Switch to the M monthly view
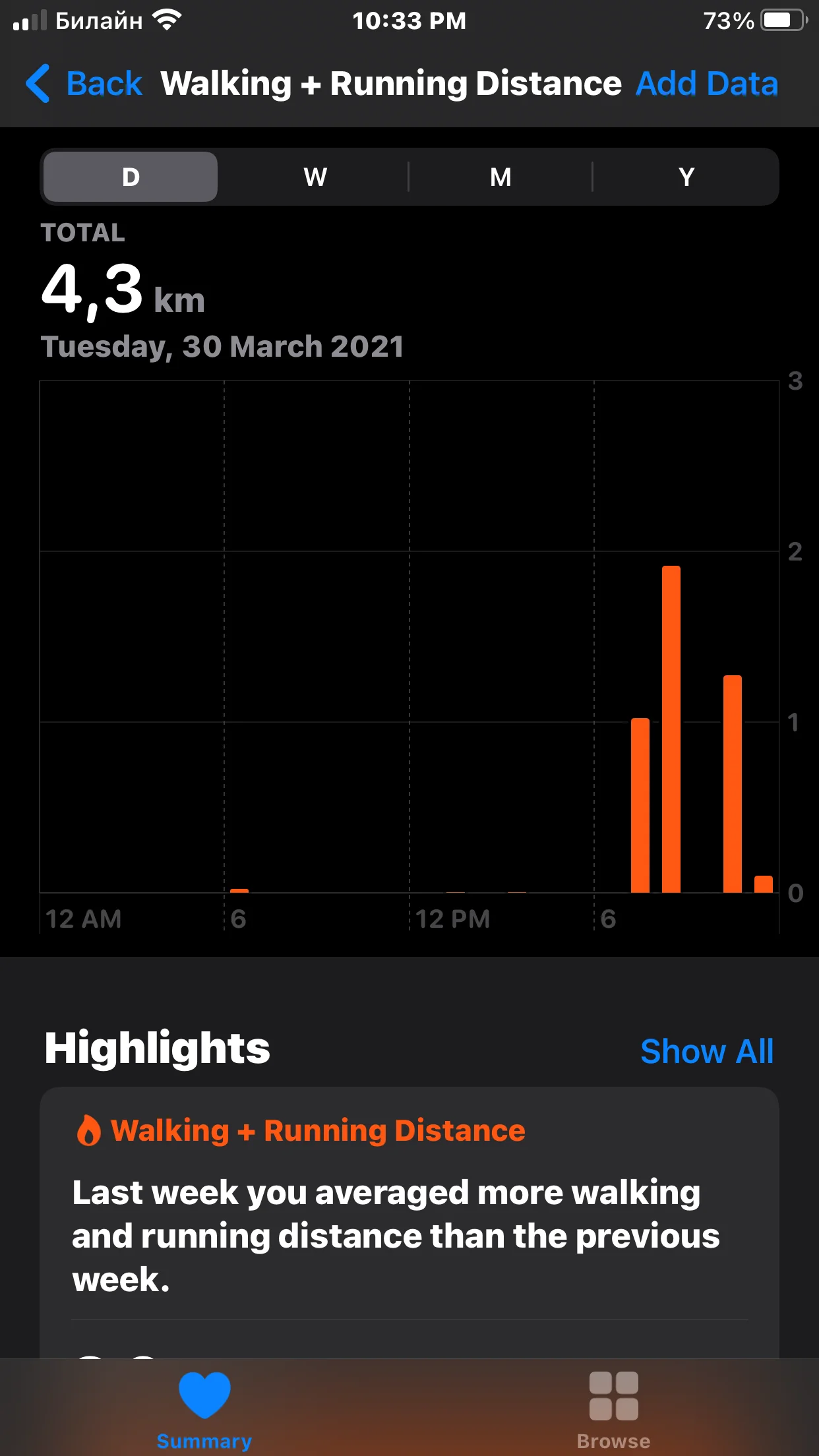Image resolution: width=819 pixels, height=1456 pixels. click(501, 177)
